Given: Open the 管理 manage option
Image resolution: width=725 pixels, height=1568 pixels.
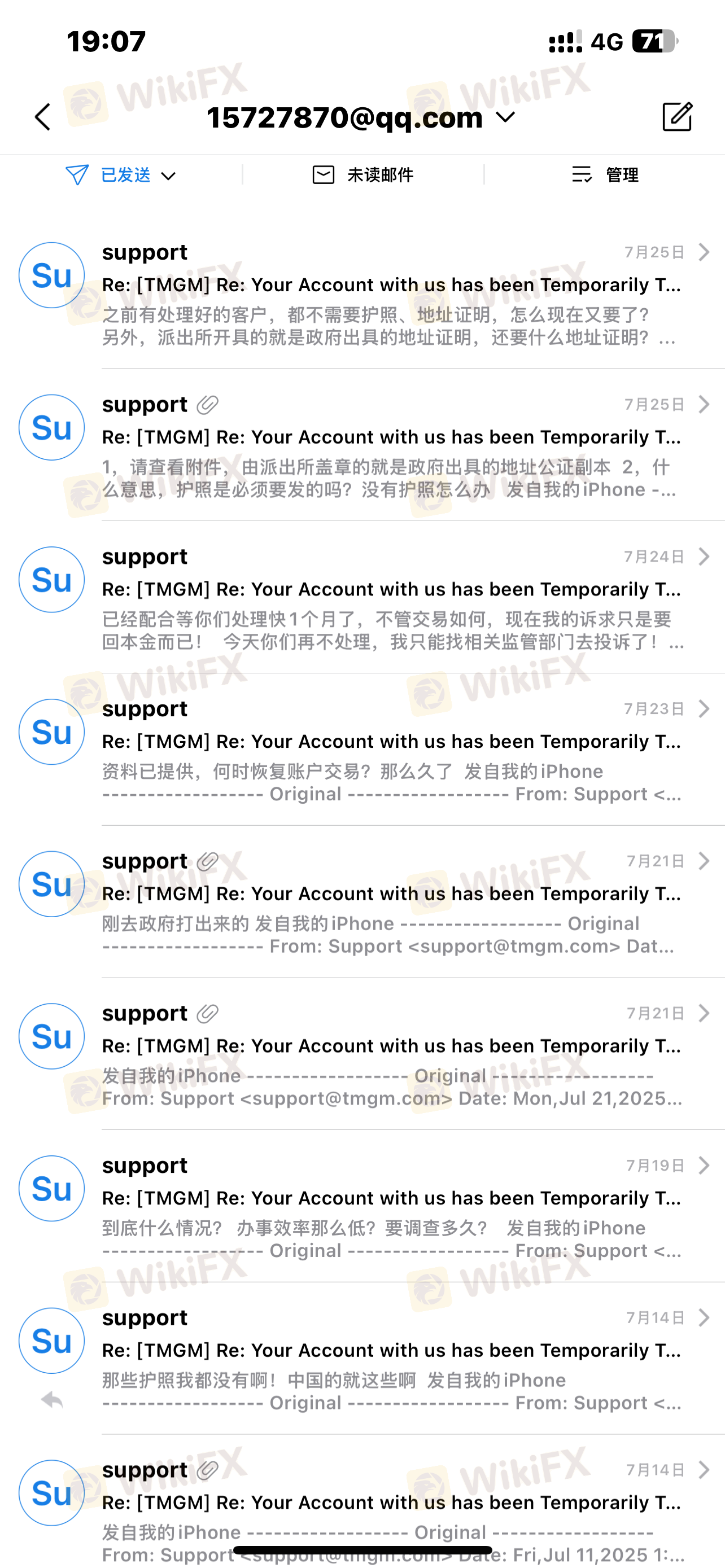Looking at the screenshot, I should click(x=605, y=176).
